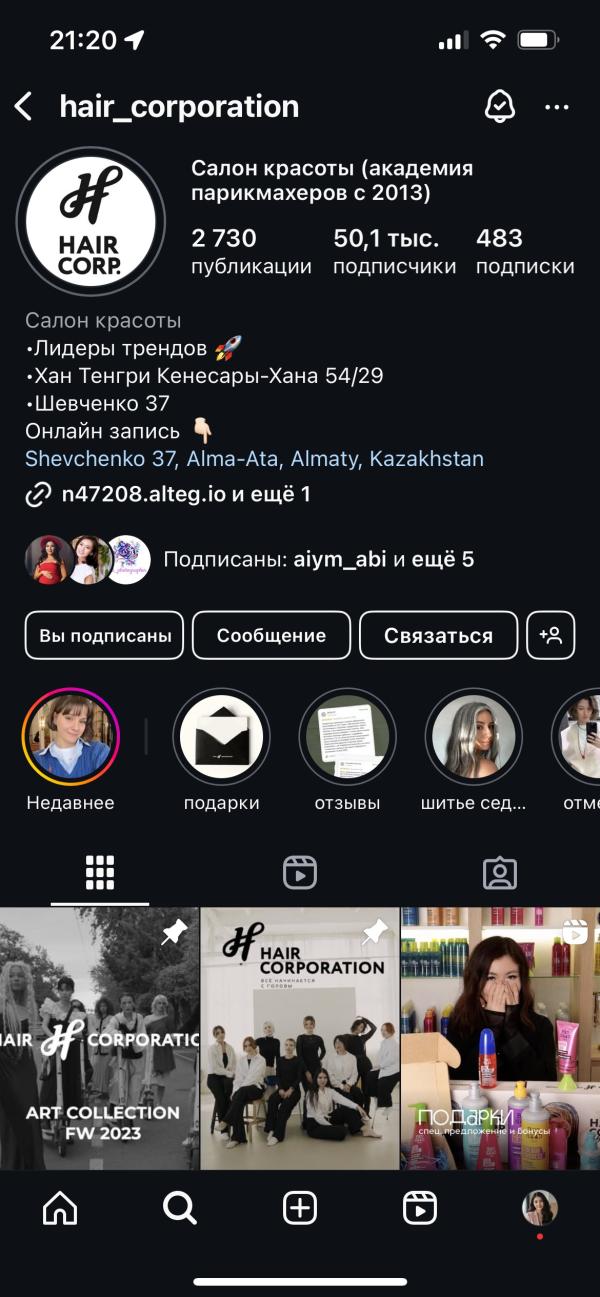Open the Search tab in bottom bar
The height and width of the screenshot is (1297, 600).
tap(180, 1208)
